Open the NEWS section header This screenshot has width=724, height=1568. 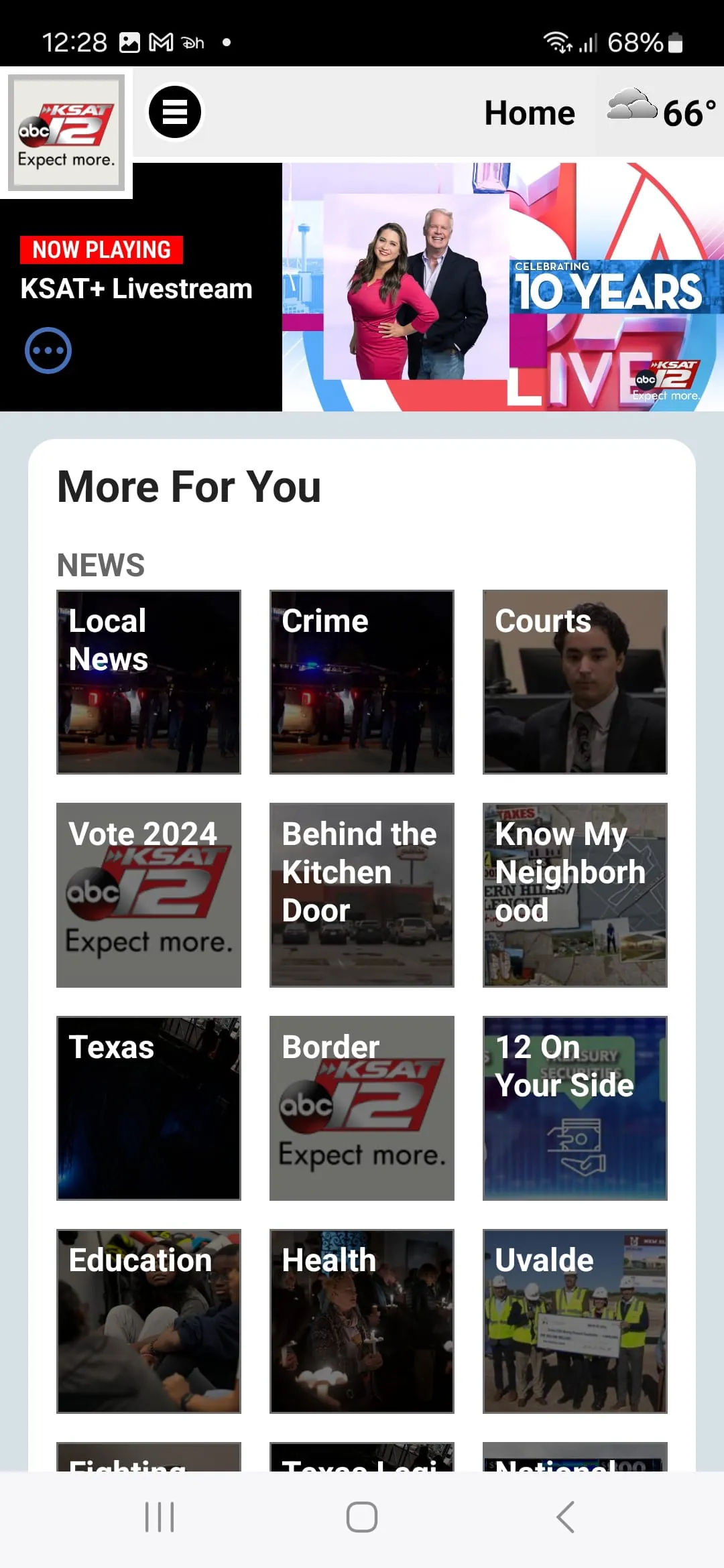coord(100,565)
